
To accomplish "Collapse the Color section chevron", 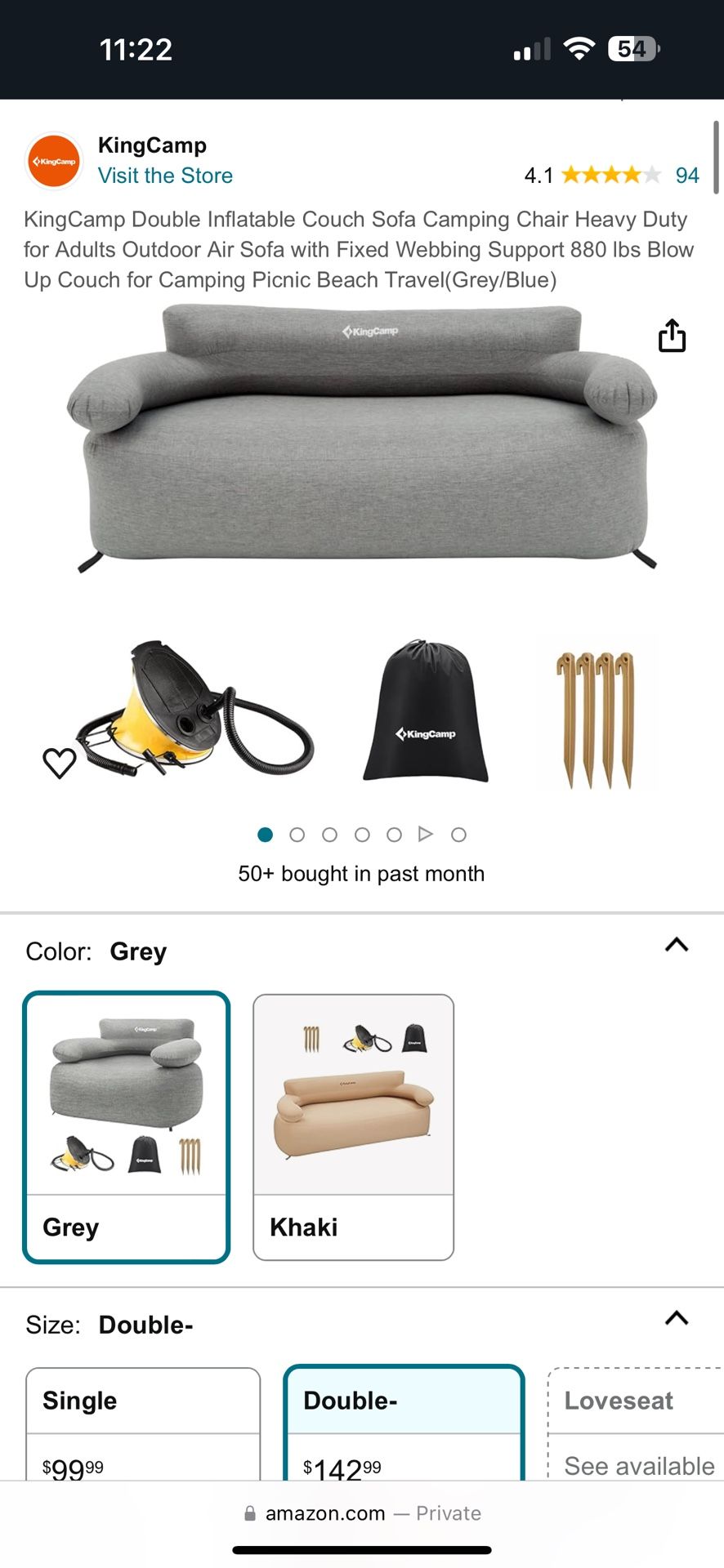I will coord(677,945).
